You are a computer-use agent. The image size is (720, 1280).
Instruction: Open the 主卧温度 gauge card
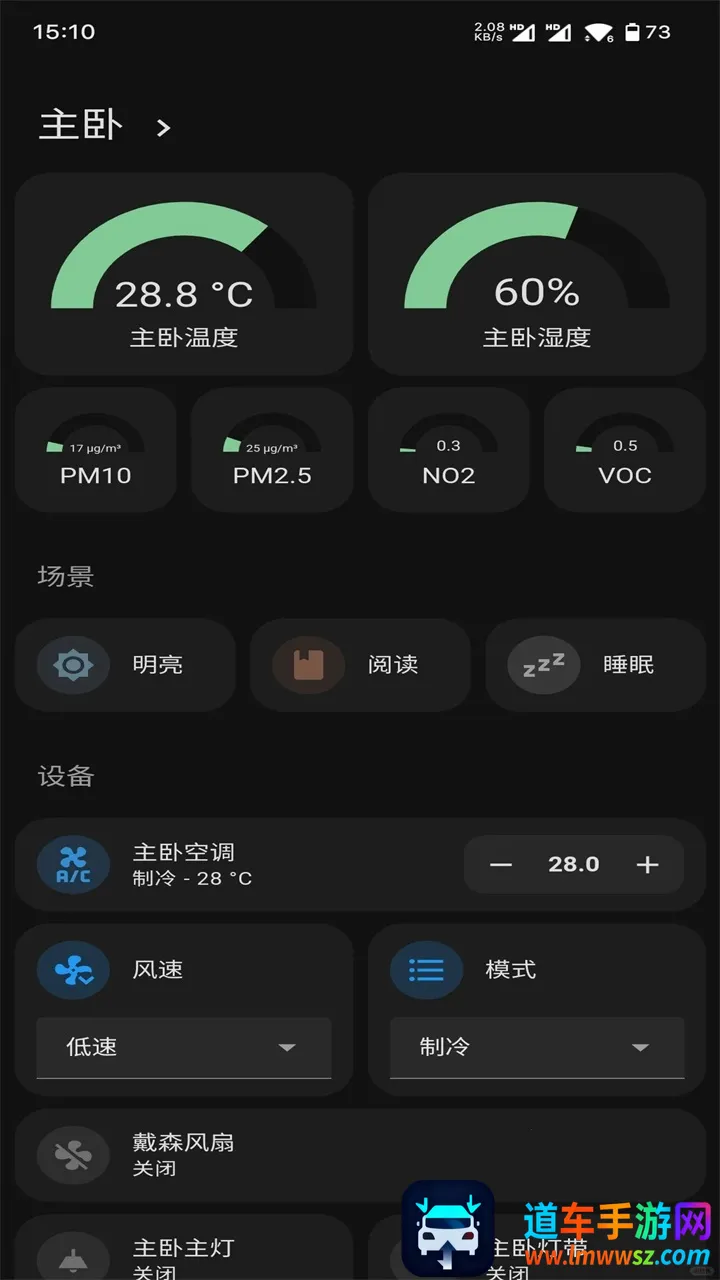click(x=183, y=273)
